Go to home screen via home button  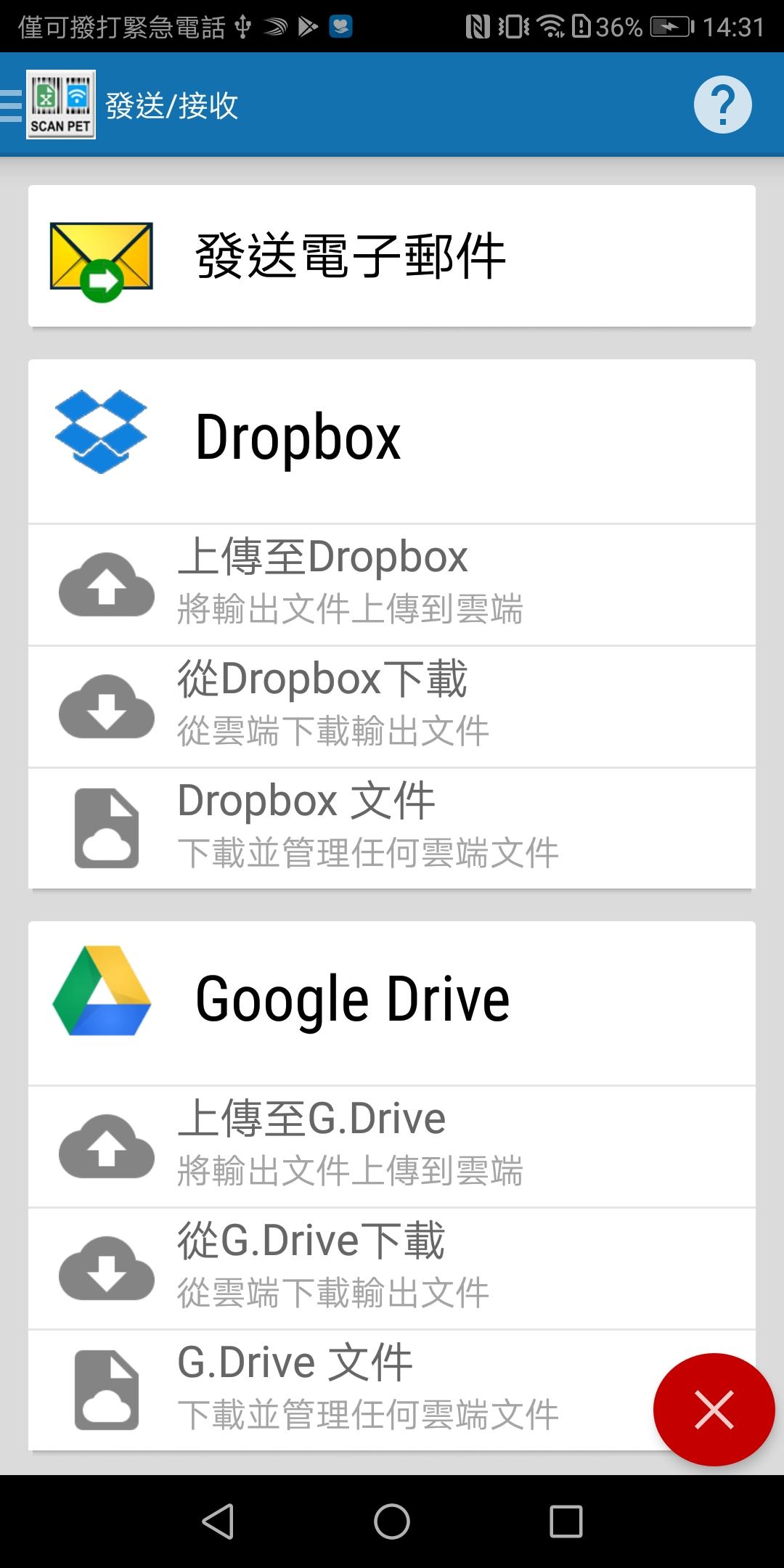point(392,1521)
